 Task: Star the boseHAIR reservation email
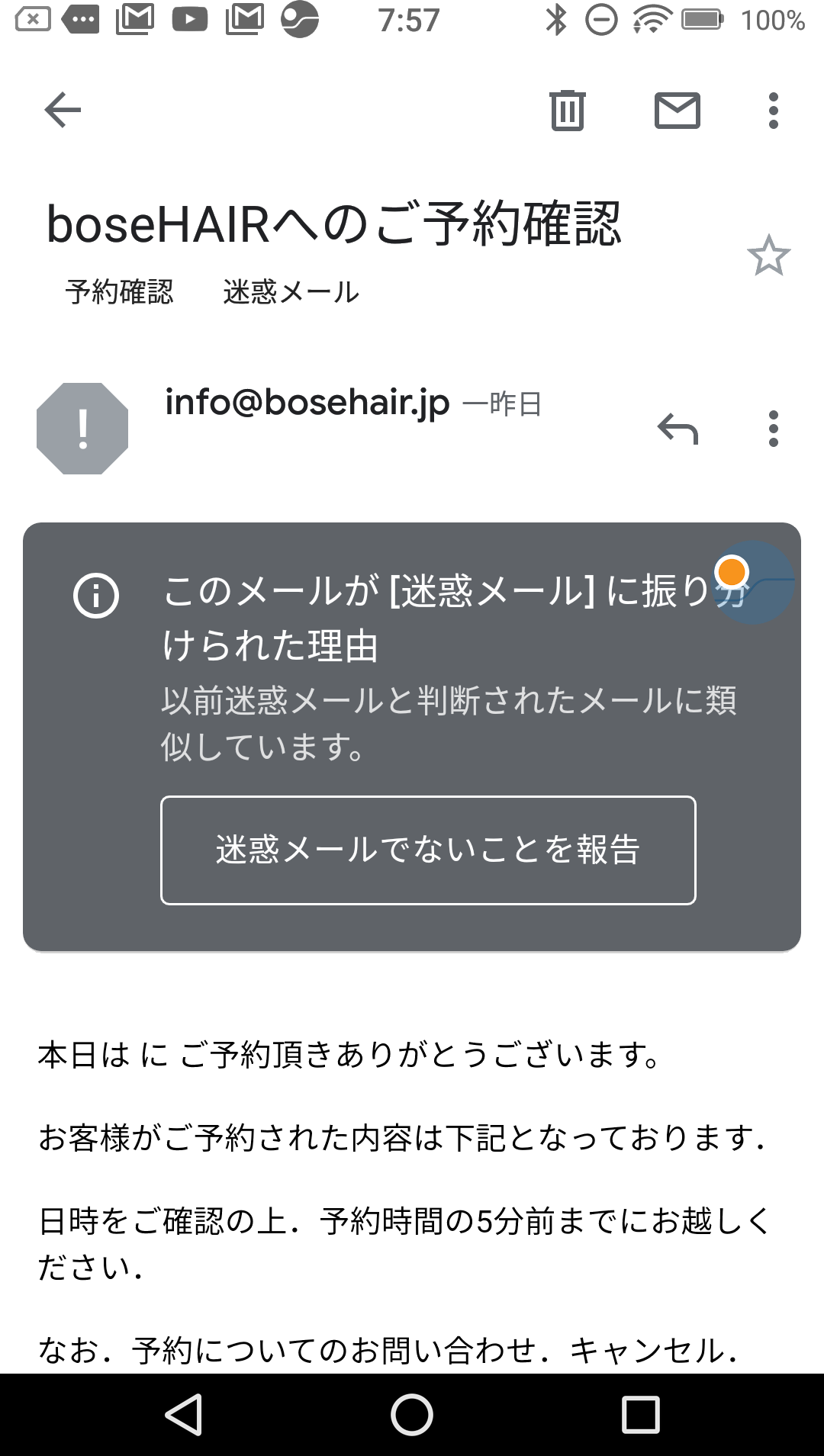pyautogui.click(x=768, y=256)
